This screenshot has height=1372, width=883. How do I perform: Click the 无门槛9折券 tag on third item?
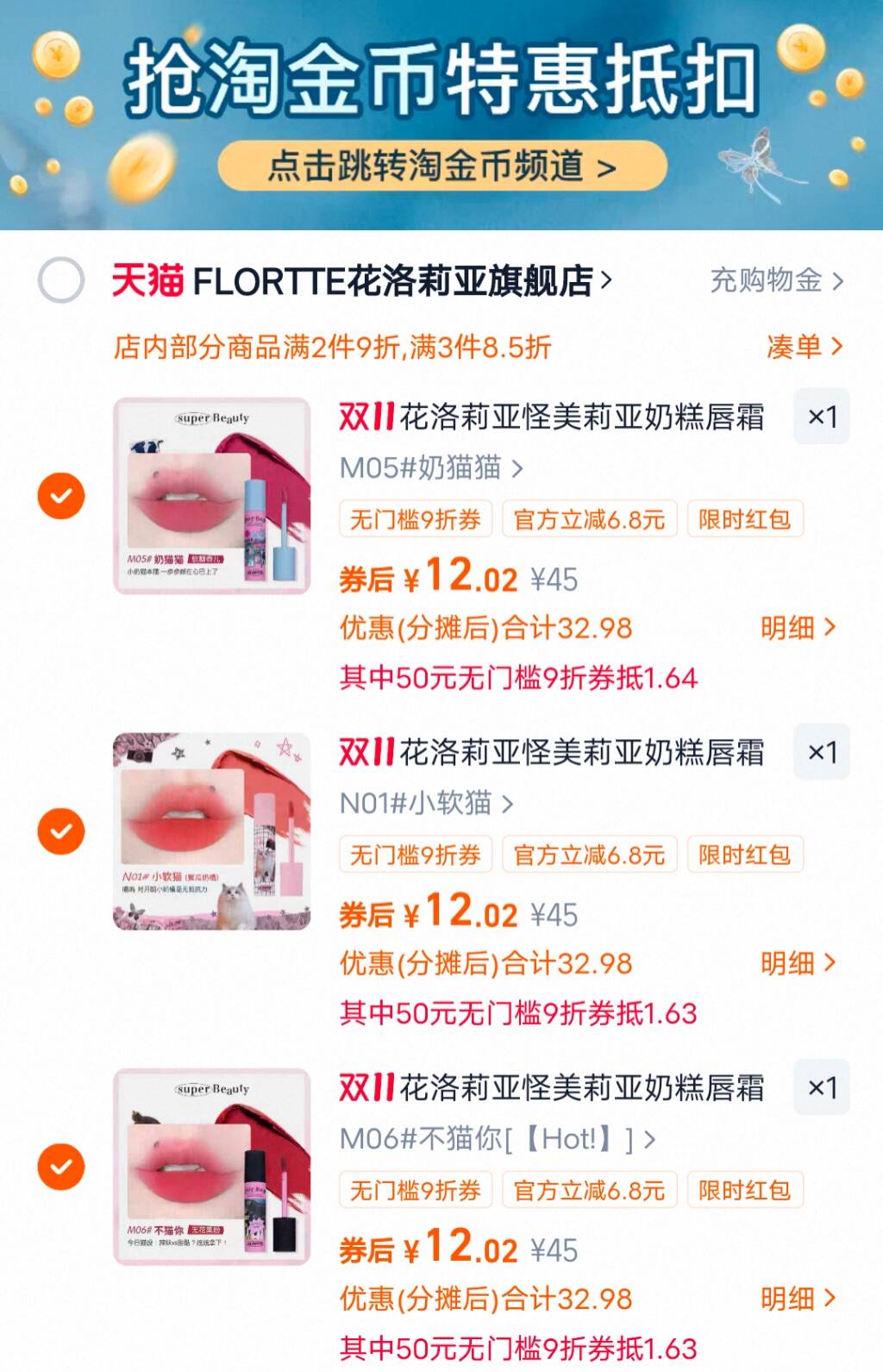[415, 1190]
